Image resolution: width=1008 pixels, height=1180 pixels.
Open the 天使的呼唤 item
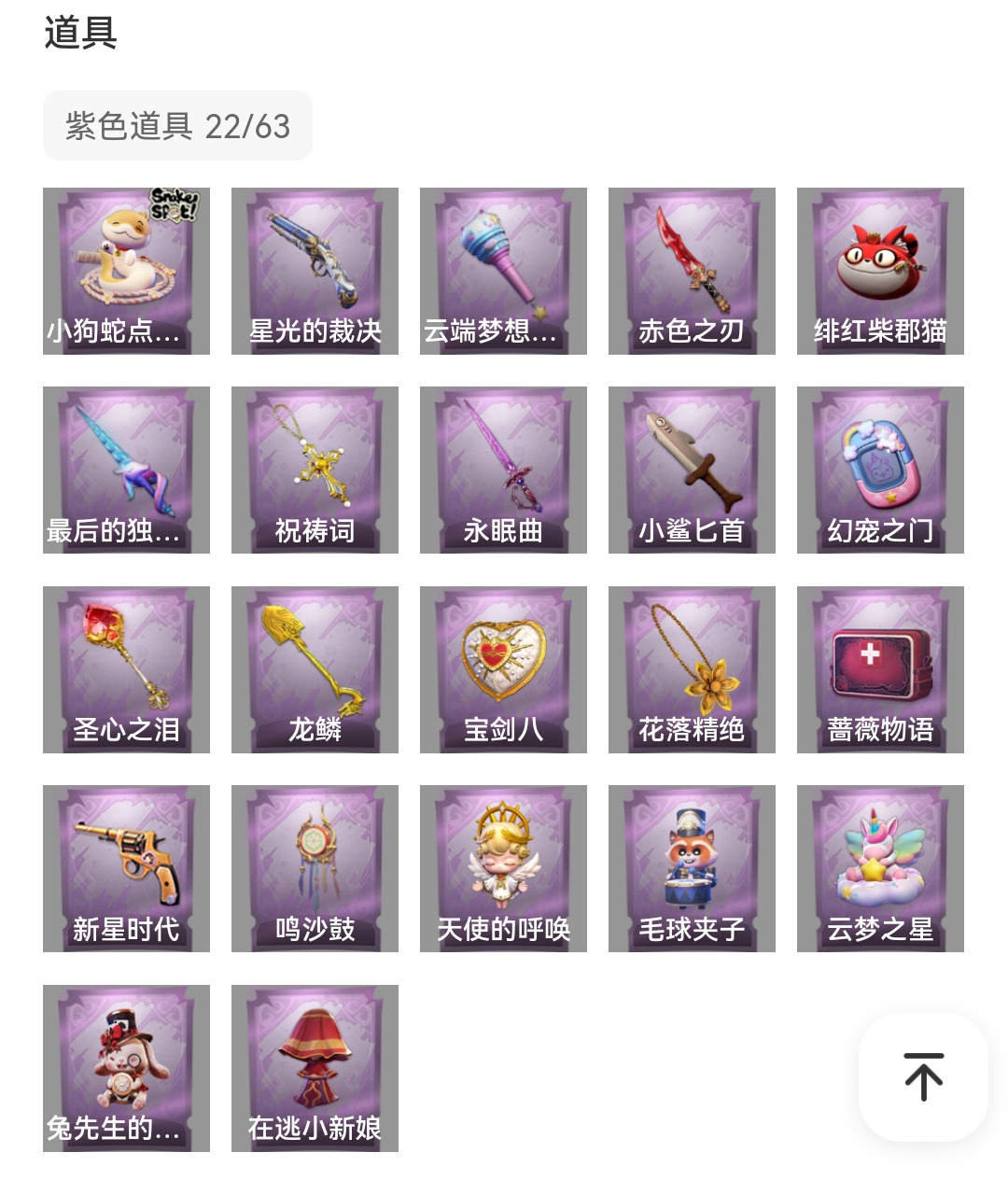pyautogui.click(x=503, y=868)
